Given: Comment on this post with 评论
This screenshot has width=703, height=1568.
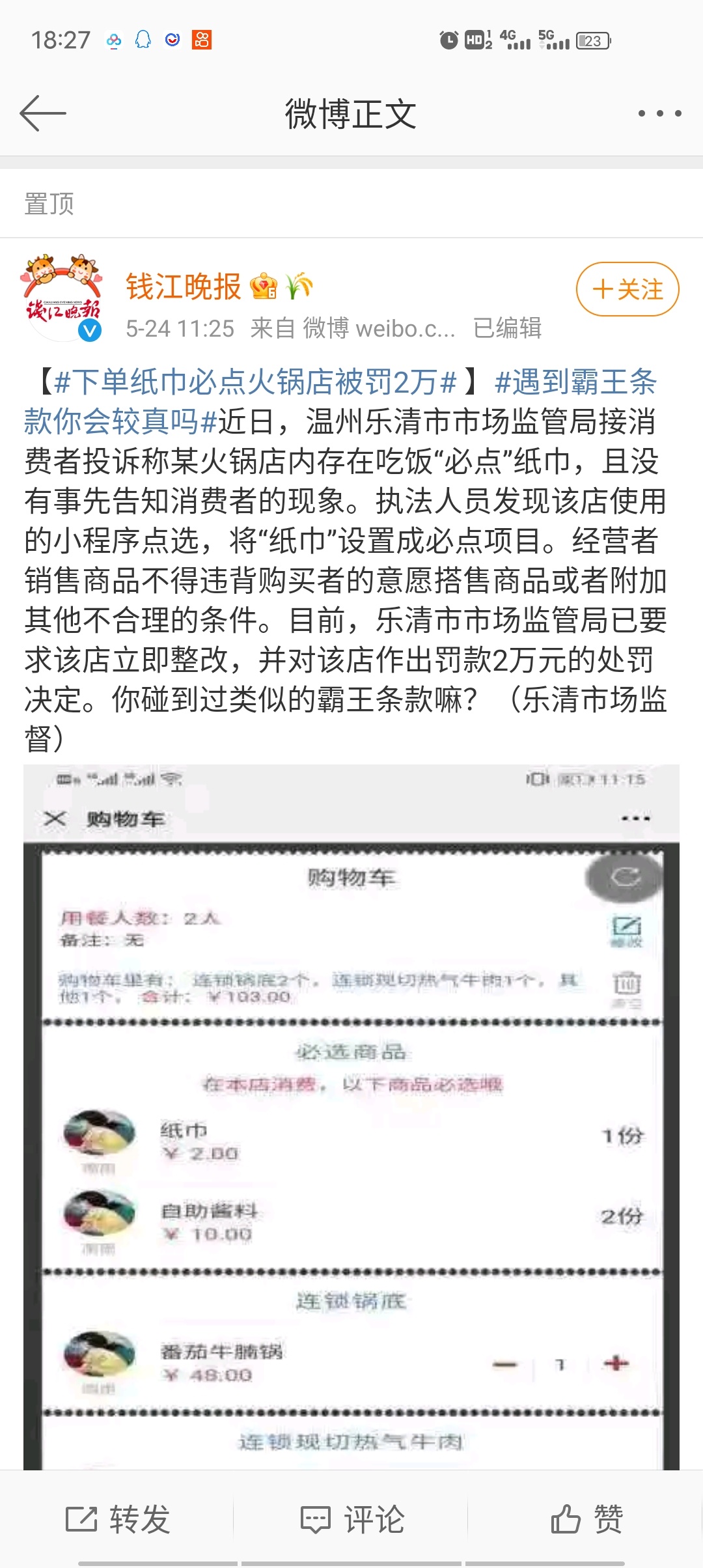Looking at the screenshot, I should coord(352,1519).
